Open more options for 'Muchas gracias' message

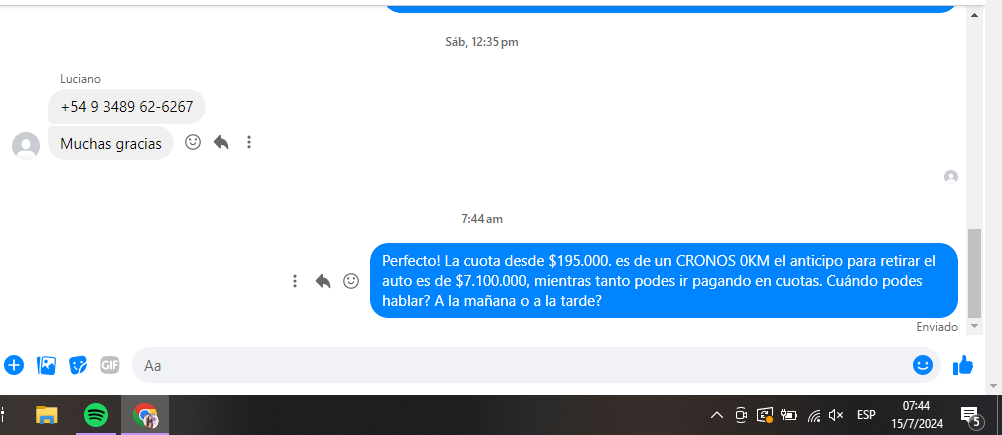pos(249,143)
